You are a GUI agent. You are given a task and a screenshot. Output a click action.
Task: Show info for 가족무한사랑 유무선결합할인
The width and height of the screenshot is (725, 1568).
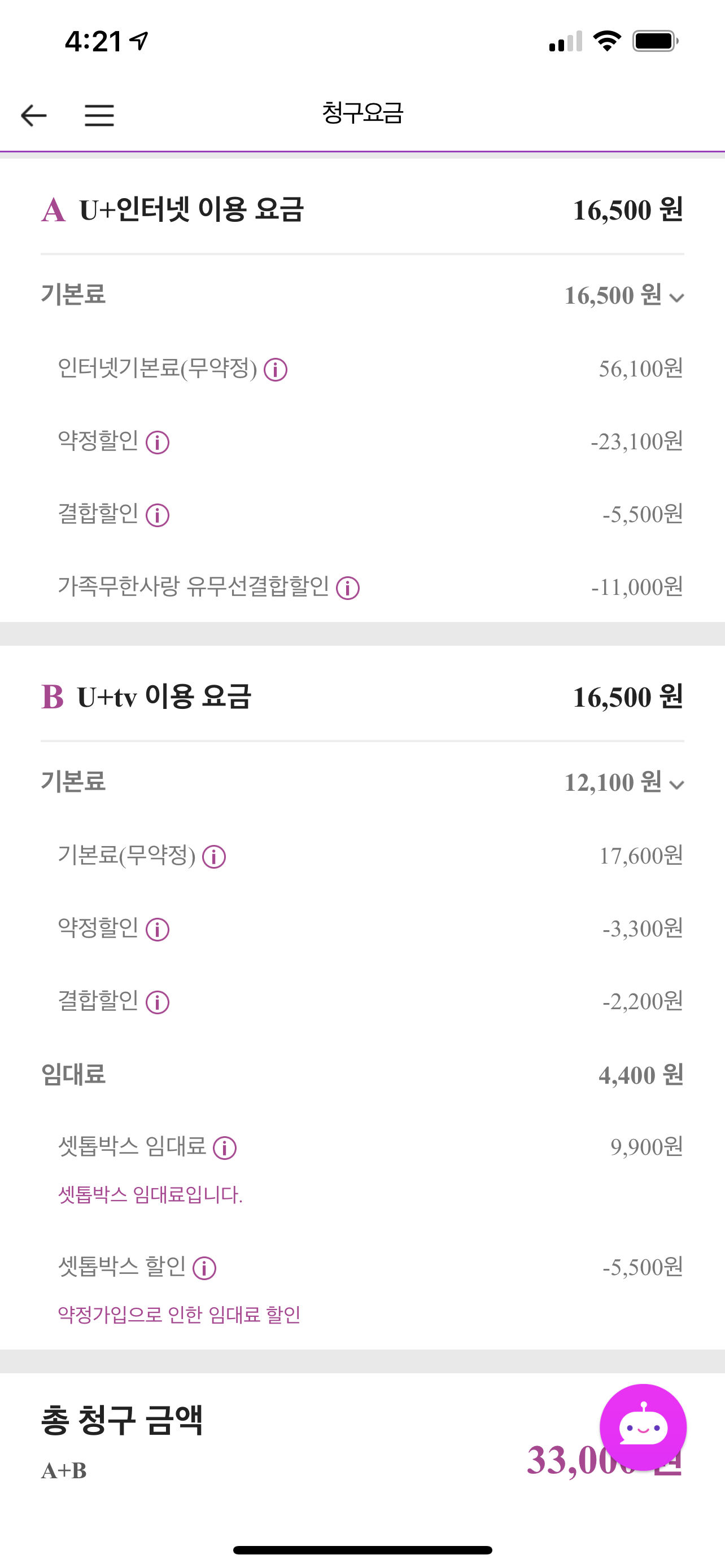pyautogui.click(x=348, y=588)
